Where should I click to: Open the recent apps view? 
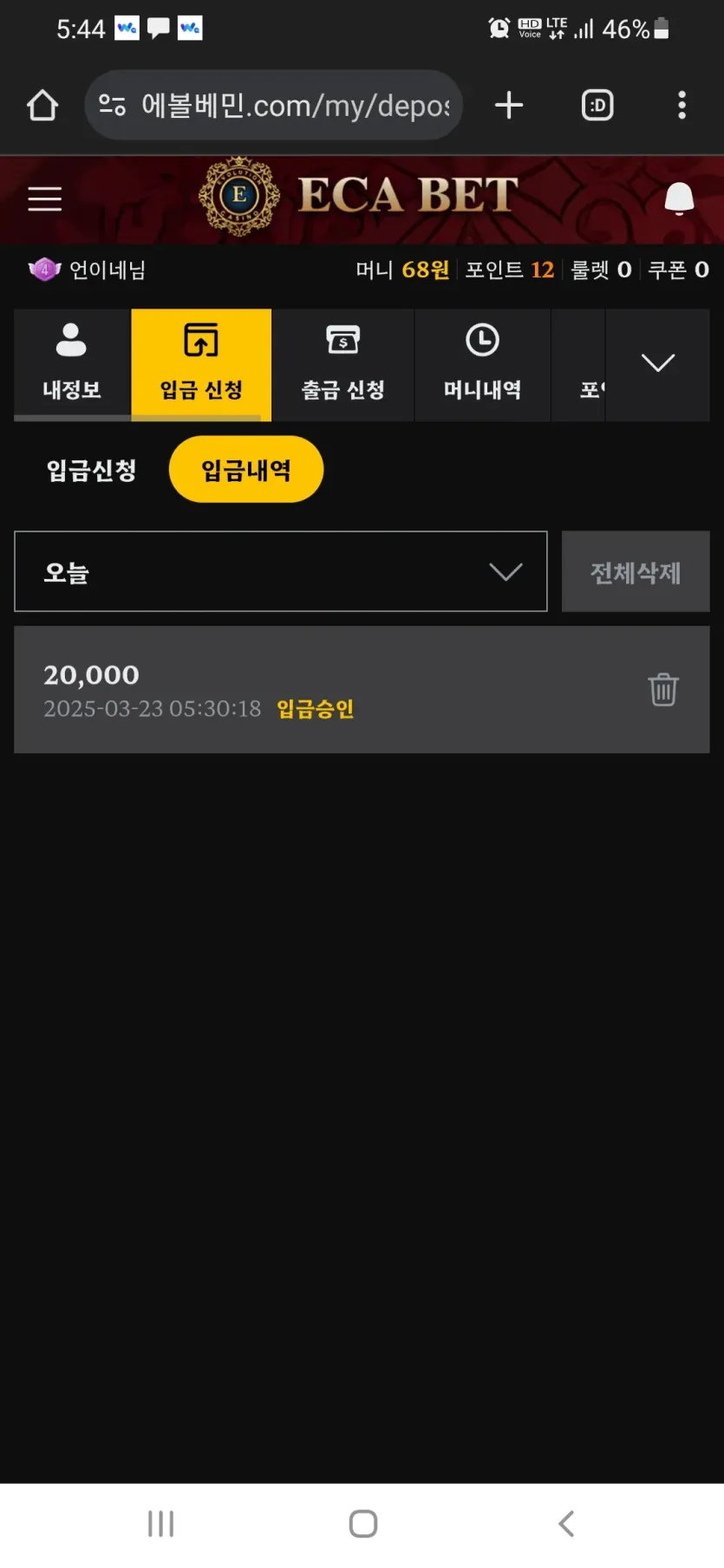click(x=160, y=1524)
